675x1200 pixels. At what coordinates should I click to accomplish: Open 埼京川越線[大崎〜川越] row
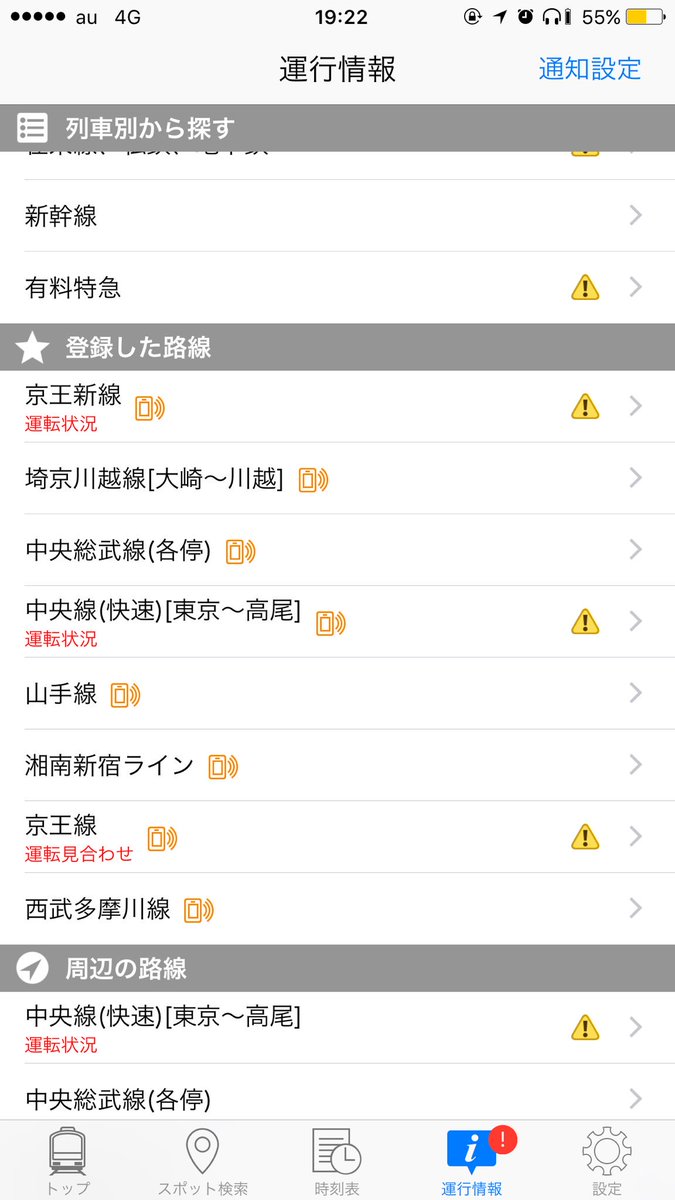[337, 479]
